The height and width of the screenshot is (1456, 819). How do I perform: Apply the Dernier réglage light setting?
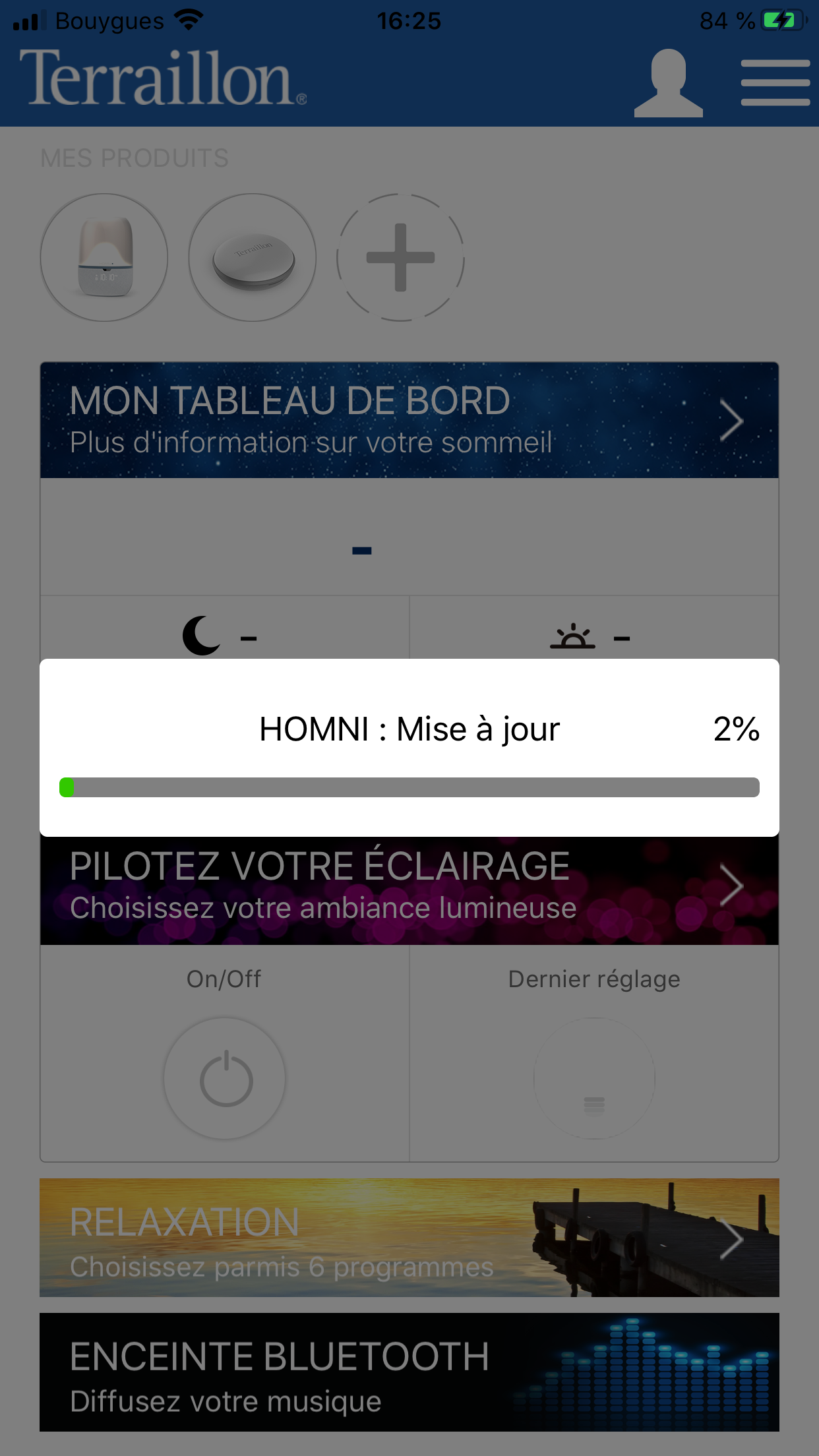(593, 1079)
